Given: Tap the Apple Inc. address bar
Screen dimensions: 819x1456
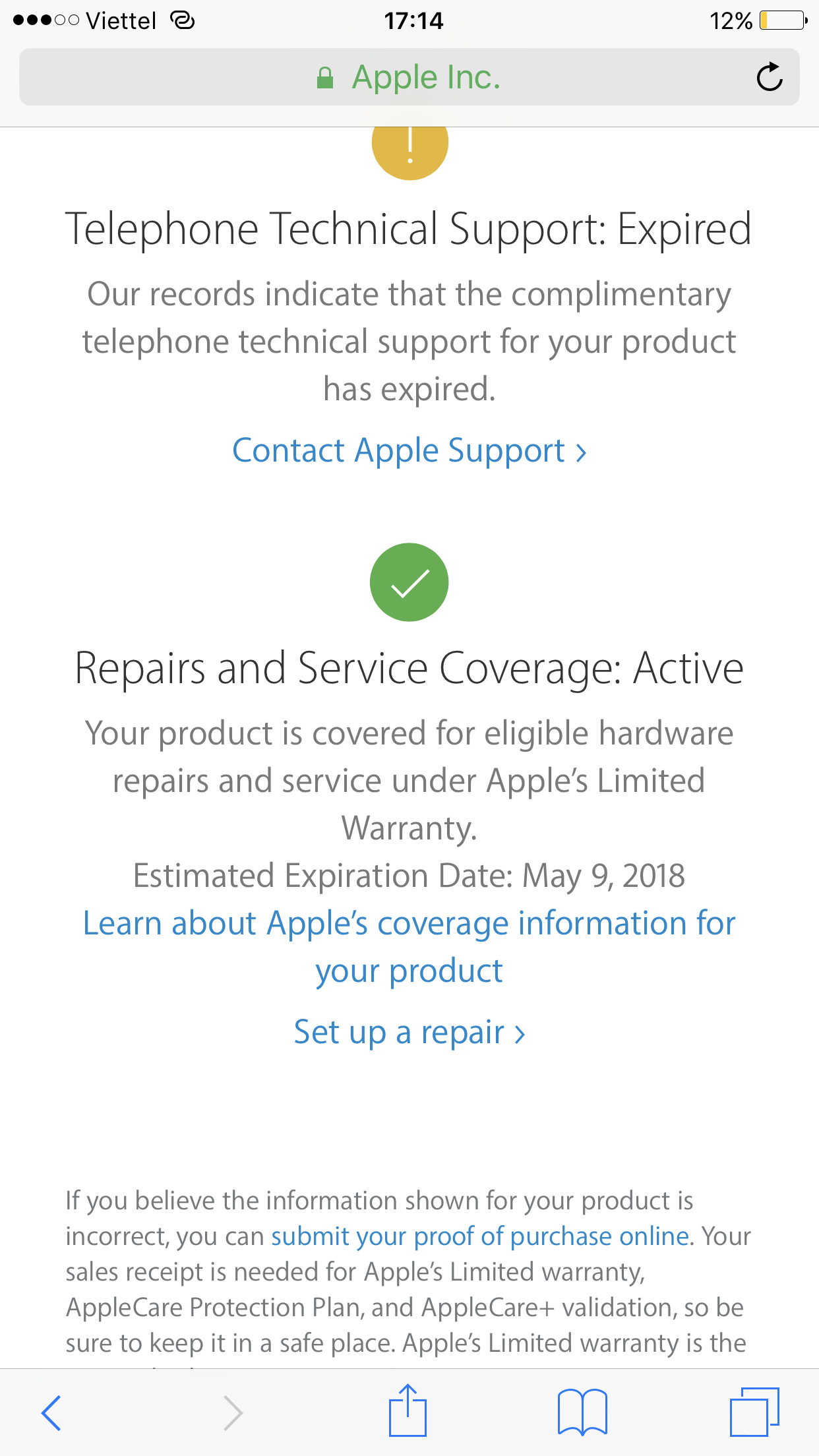Looking at the screenshot, I should (x=409, y=77).
